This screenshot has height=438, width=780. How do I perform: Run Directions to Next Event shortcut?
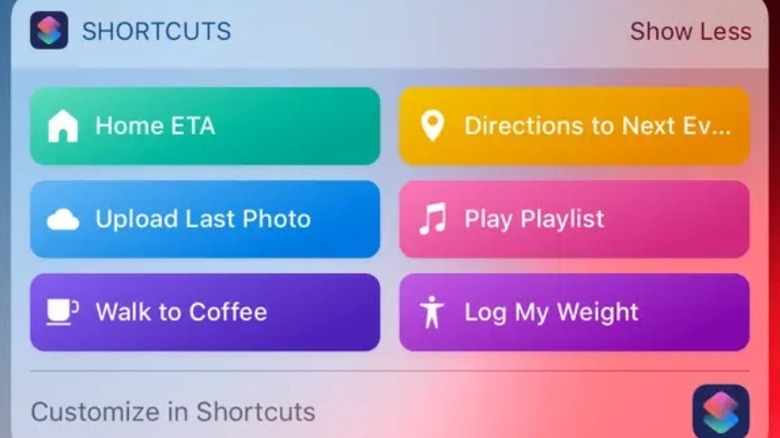pos(574,126)
